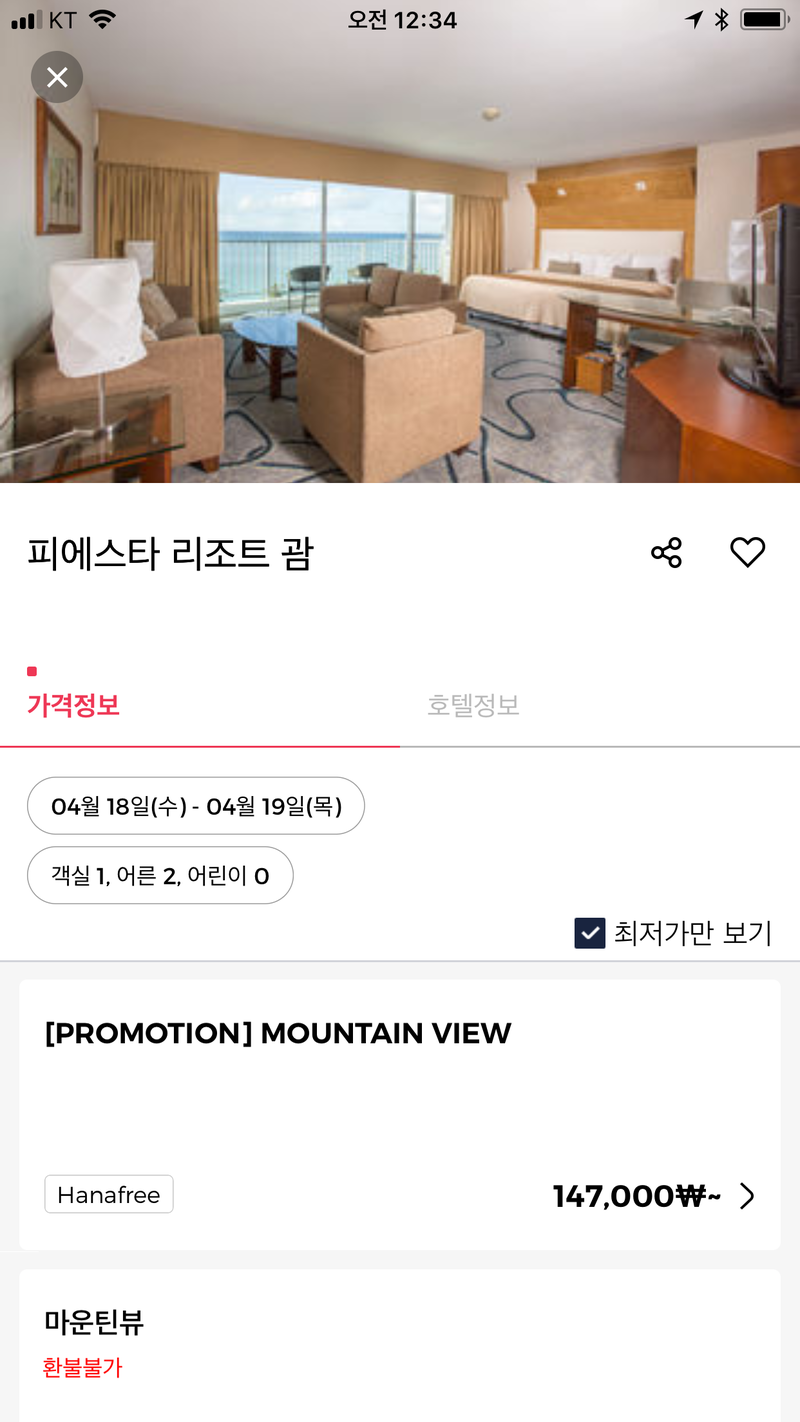Open the 마운틴뷰 room card
The image size is (800, 1422).
[400, 1346]
